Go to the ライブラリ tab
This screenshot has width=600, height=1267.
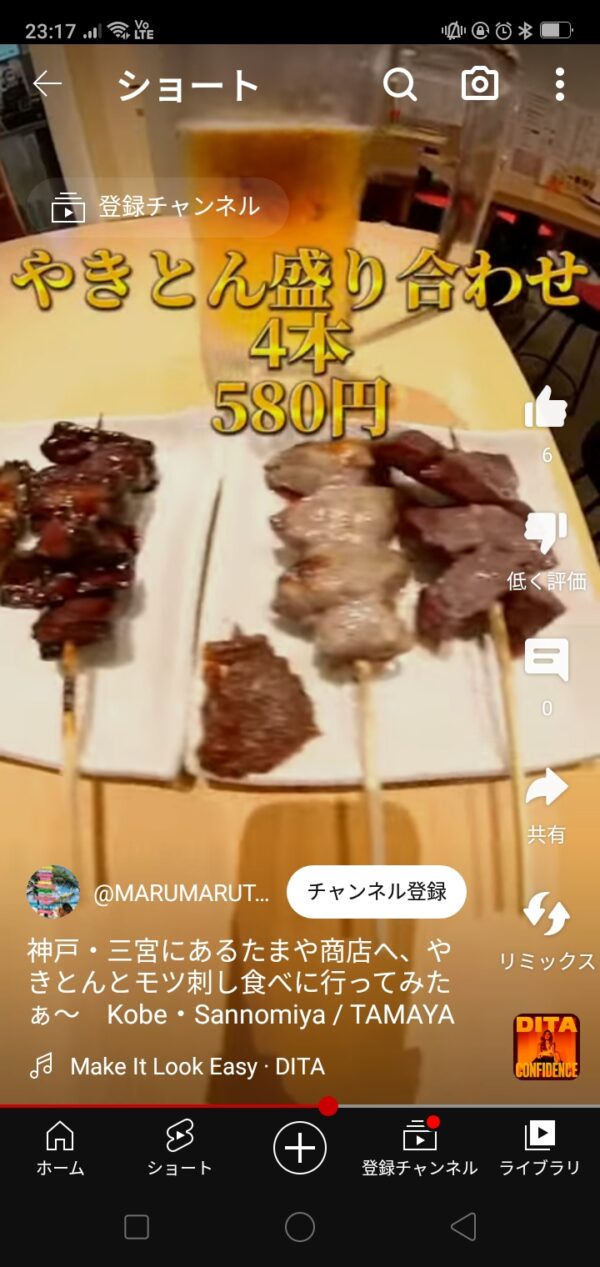tap(540, 1148)
